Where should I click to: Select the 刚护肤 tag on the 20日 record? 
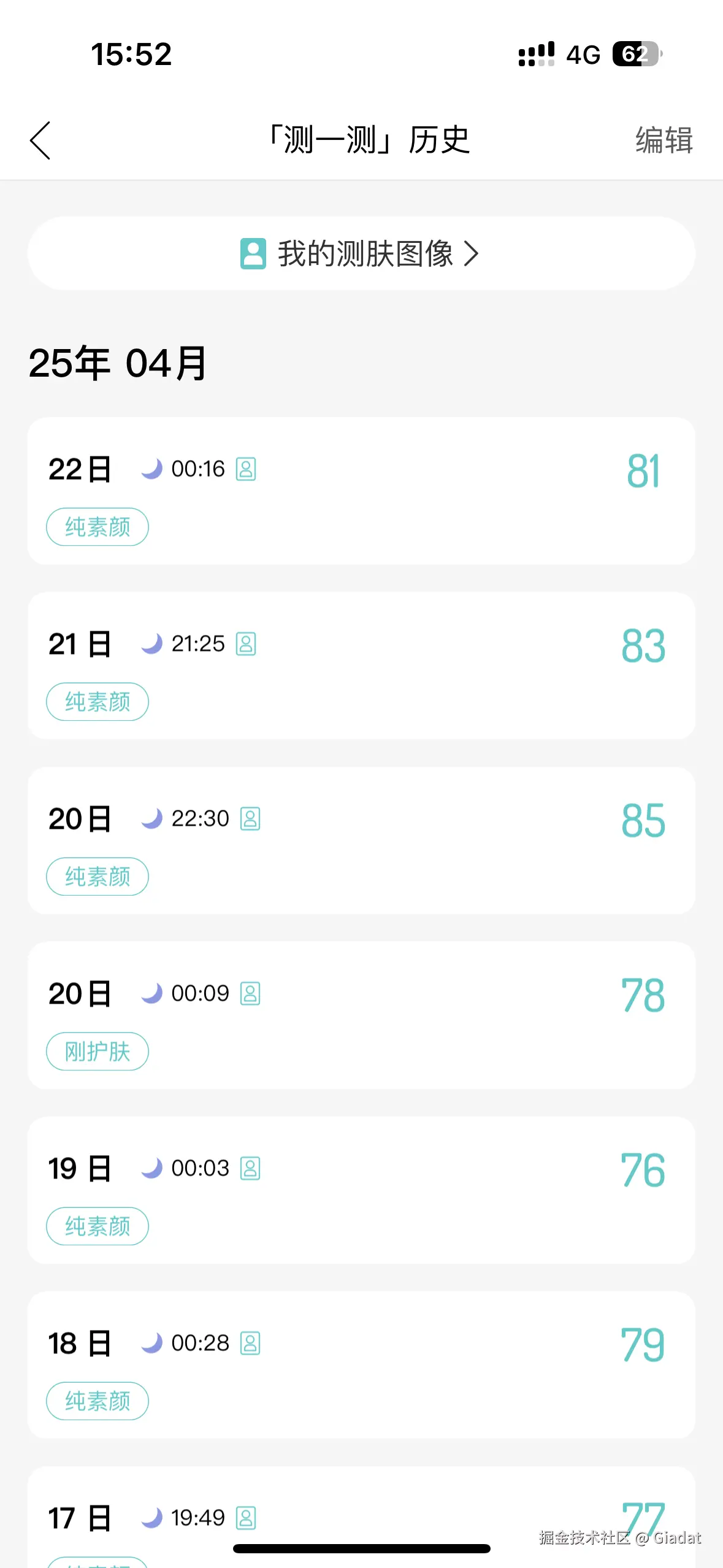pyautogui.click(x=97, y=1051)
